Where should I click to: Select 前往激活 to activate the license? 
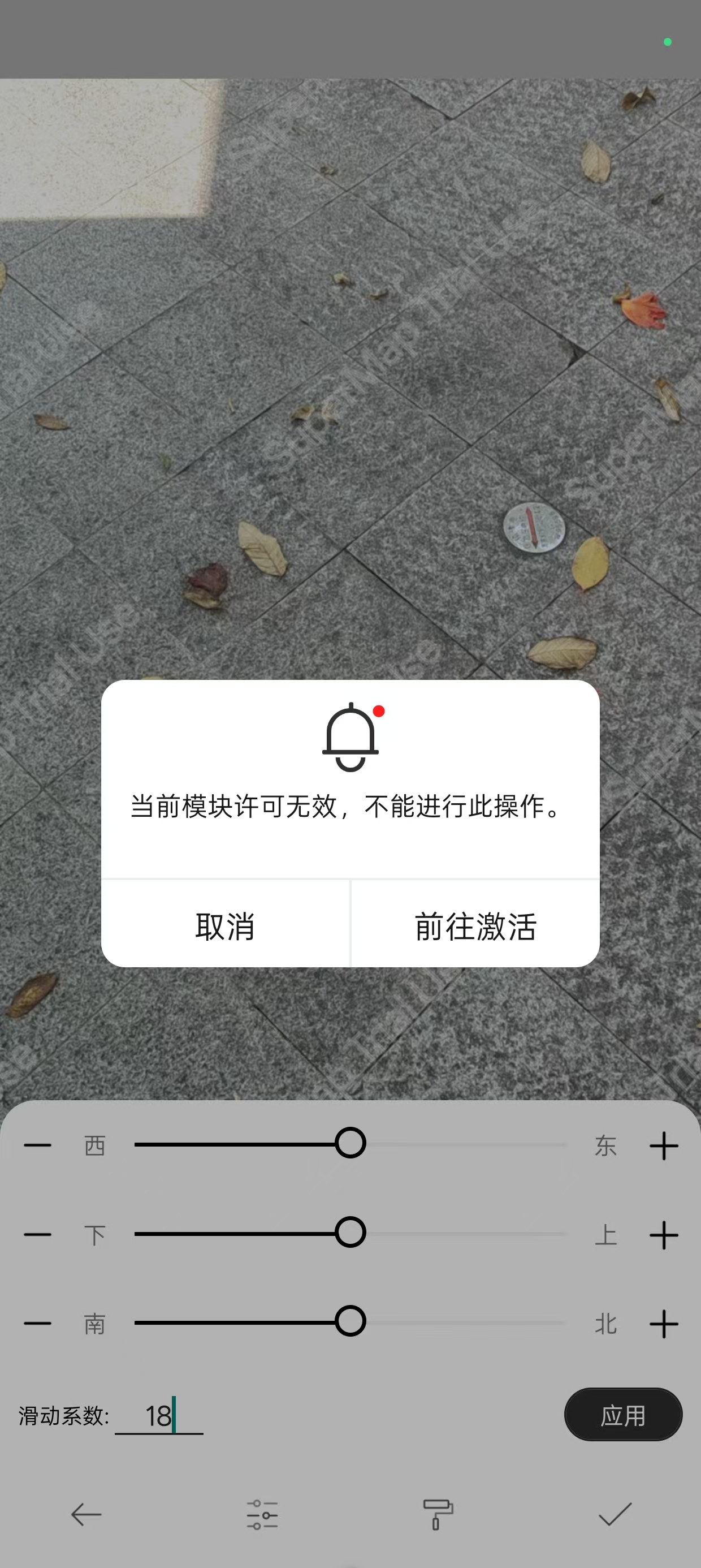tap(475, 926)
